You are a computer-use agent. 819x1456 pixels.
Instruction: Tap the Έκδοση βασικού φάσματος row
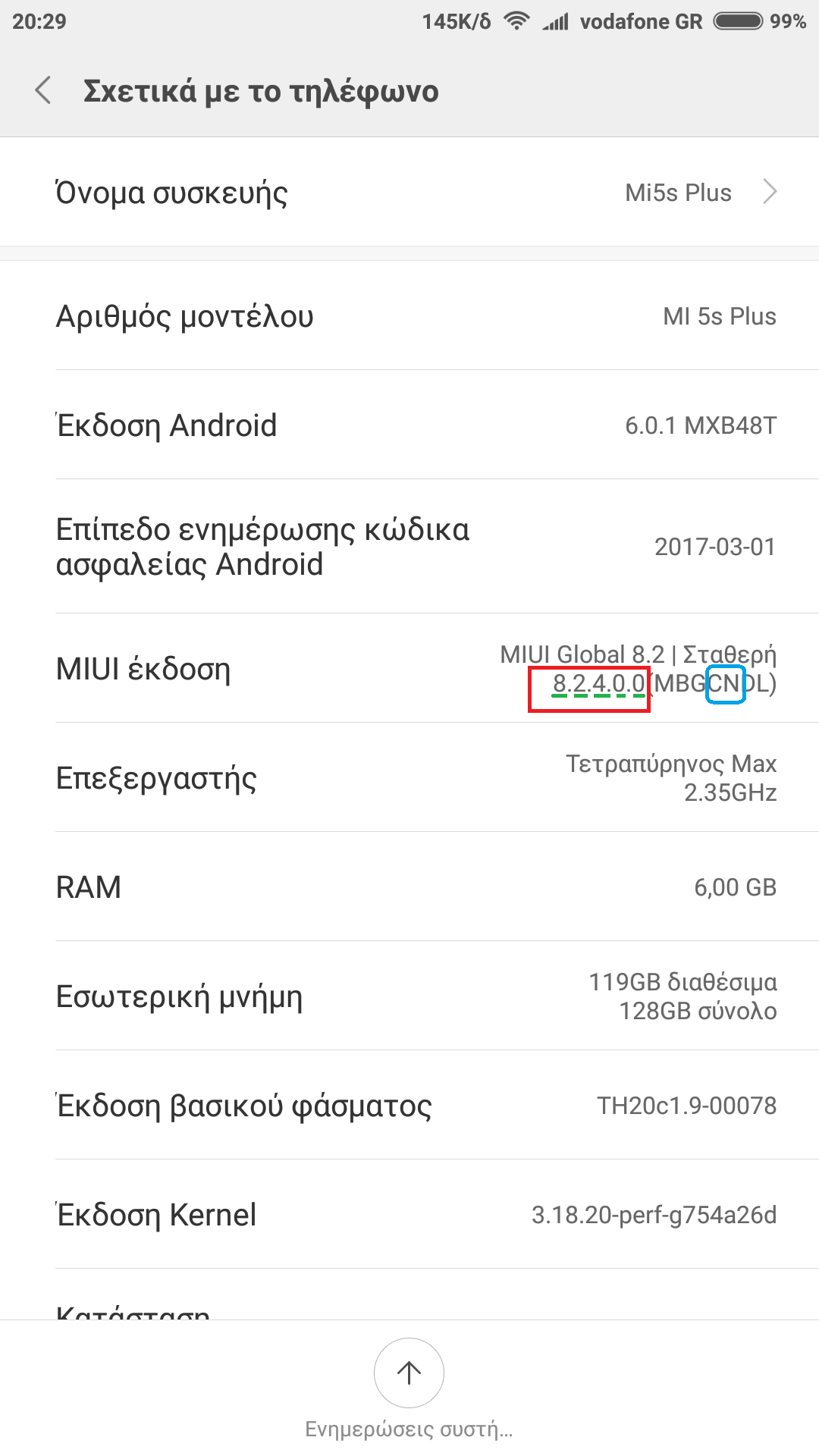pyautogui.click(x=409, y=1106)
